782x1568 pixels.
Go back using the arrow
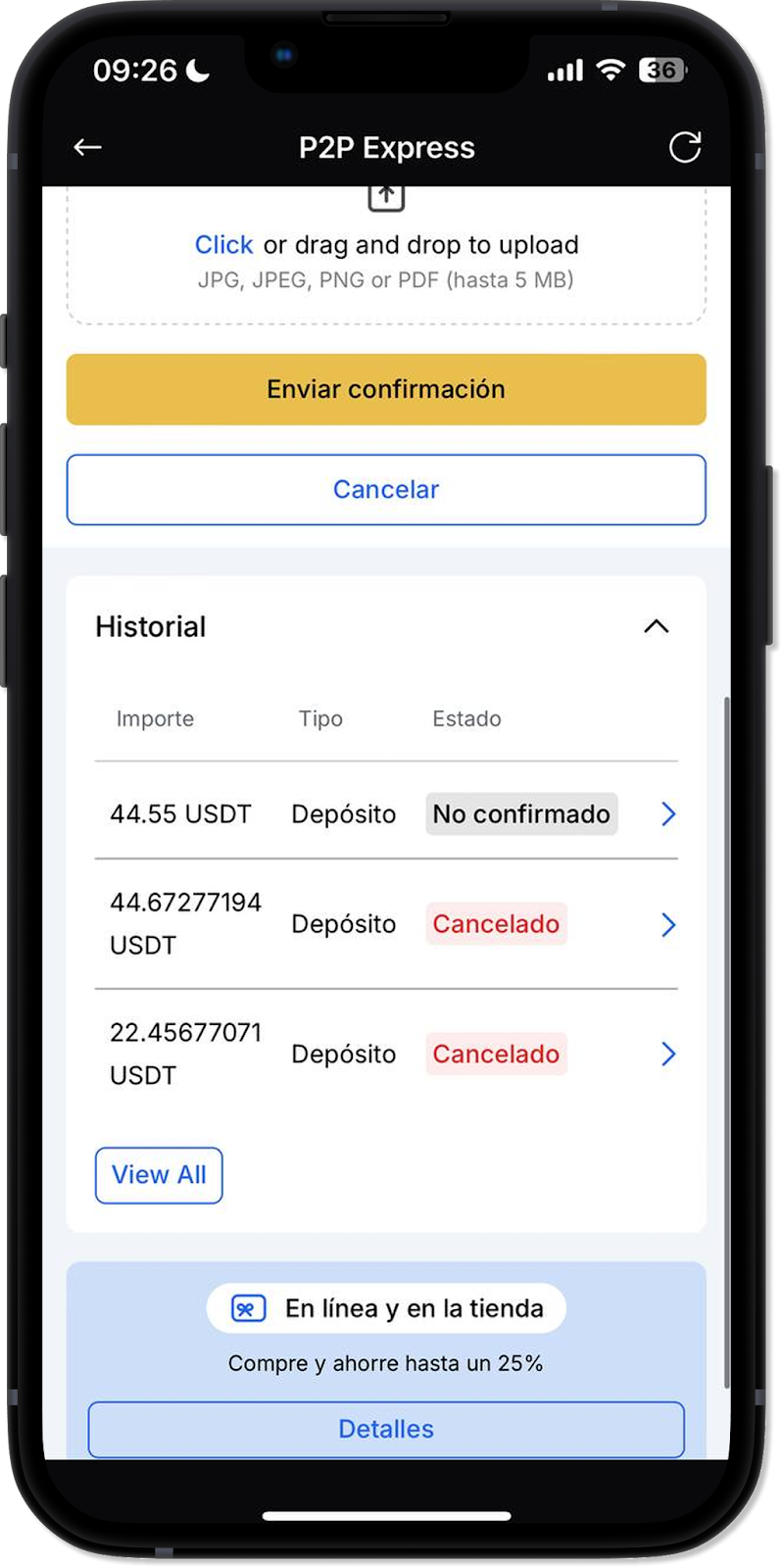(x=88, y=148)
